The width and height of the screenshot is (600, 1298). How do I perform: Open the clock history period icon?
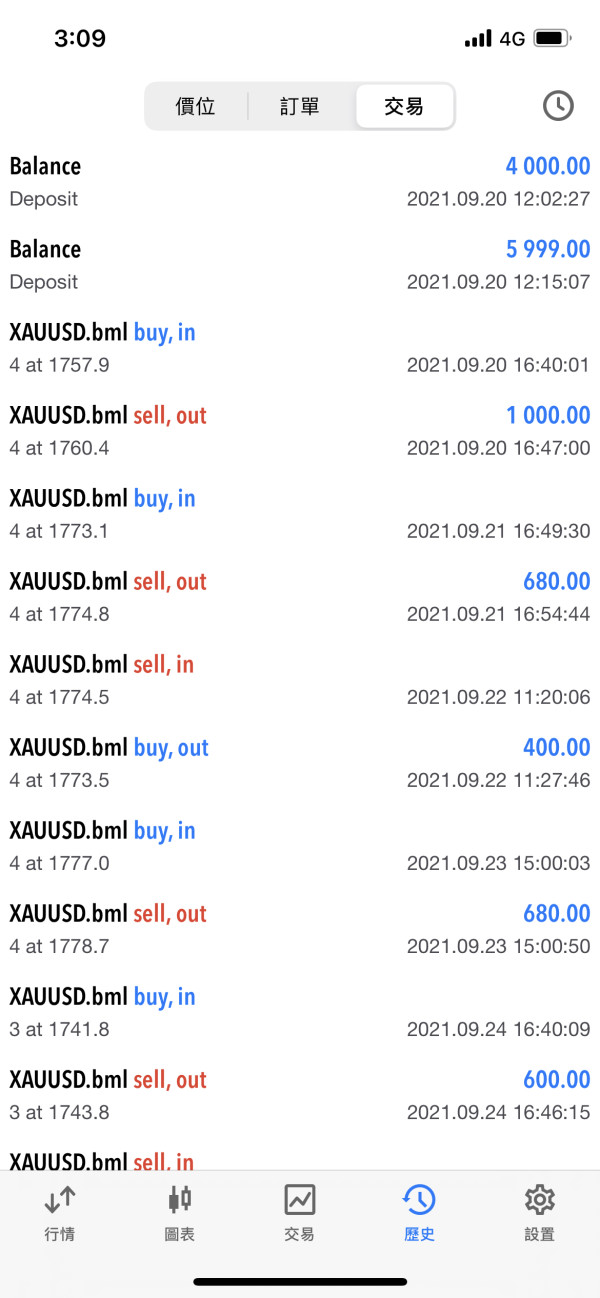(x=558, y=106)
